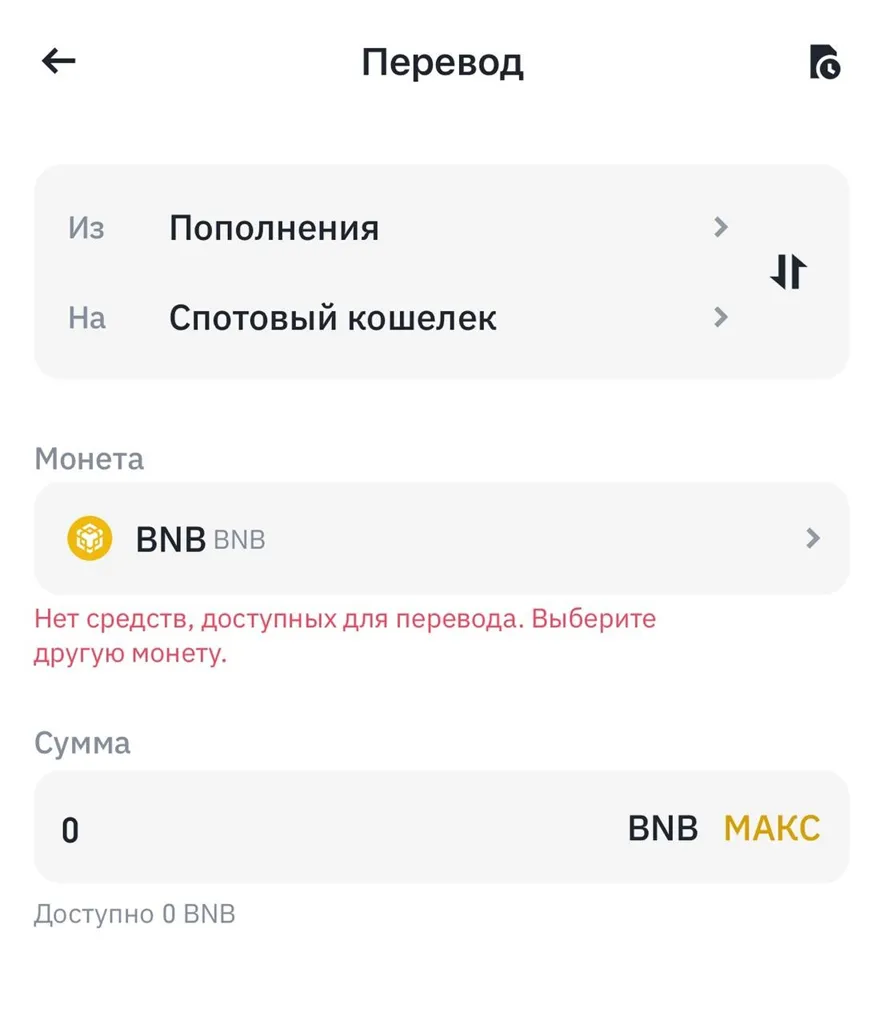Image resolution: width=883 pixels, height=1024 pixels.
Task: Click the back arrow to exit Transfer
Action: (x=58, y=61)
